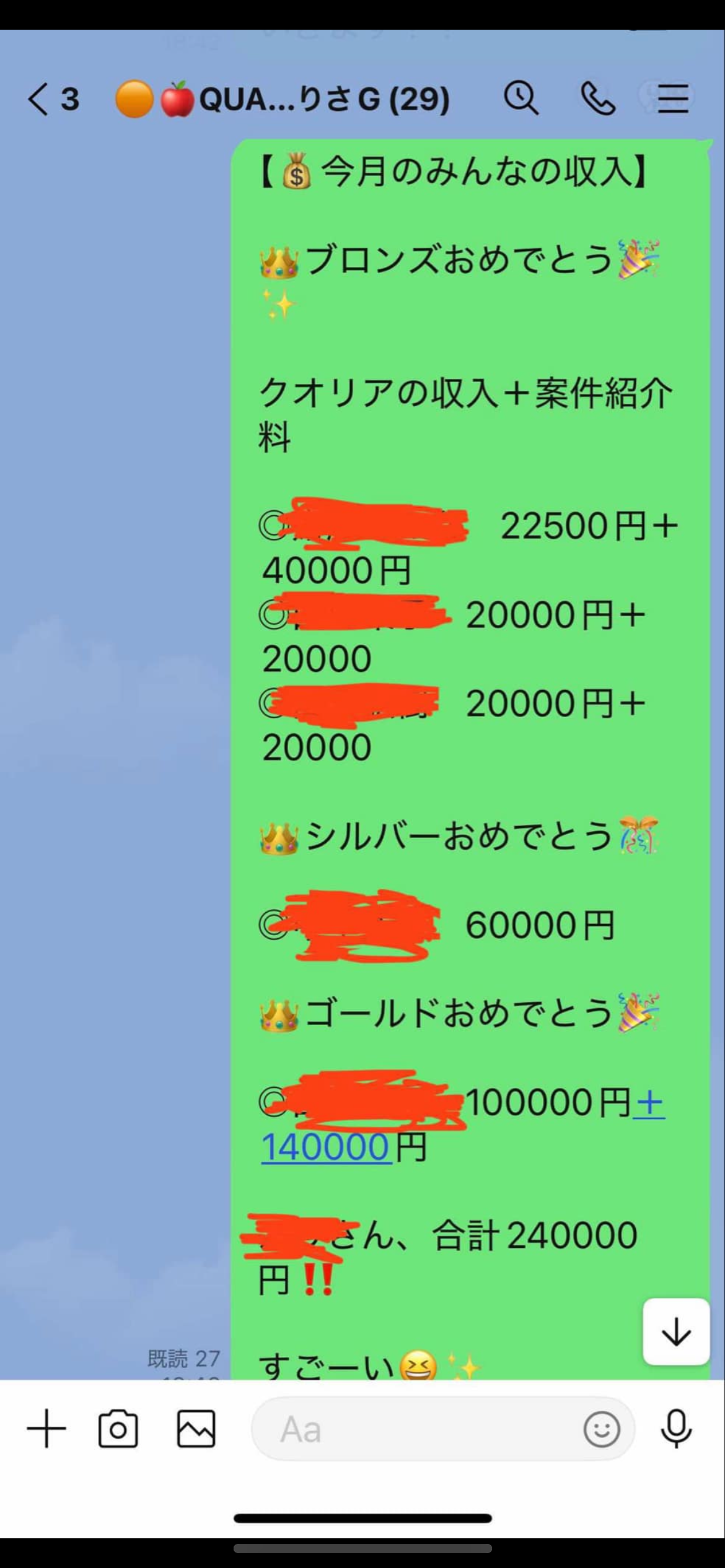
Task: Tap the underlined +140000 link
Action: [x=325, y=1147]
